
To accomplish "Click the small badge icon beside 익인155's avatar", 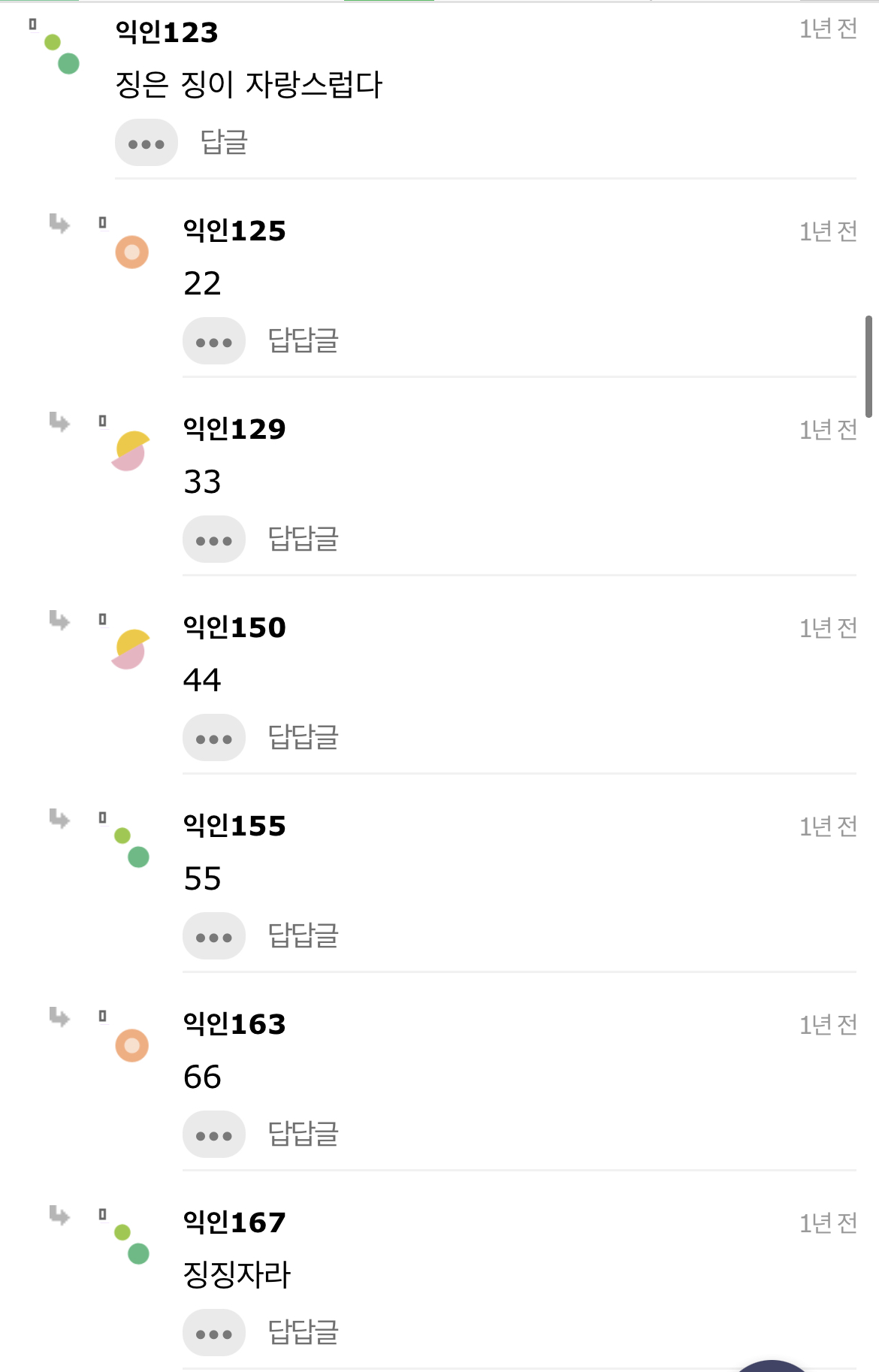I will [x=103, y=816].
